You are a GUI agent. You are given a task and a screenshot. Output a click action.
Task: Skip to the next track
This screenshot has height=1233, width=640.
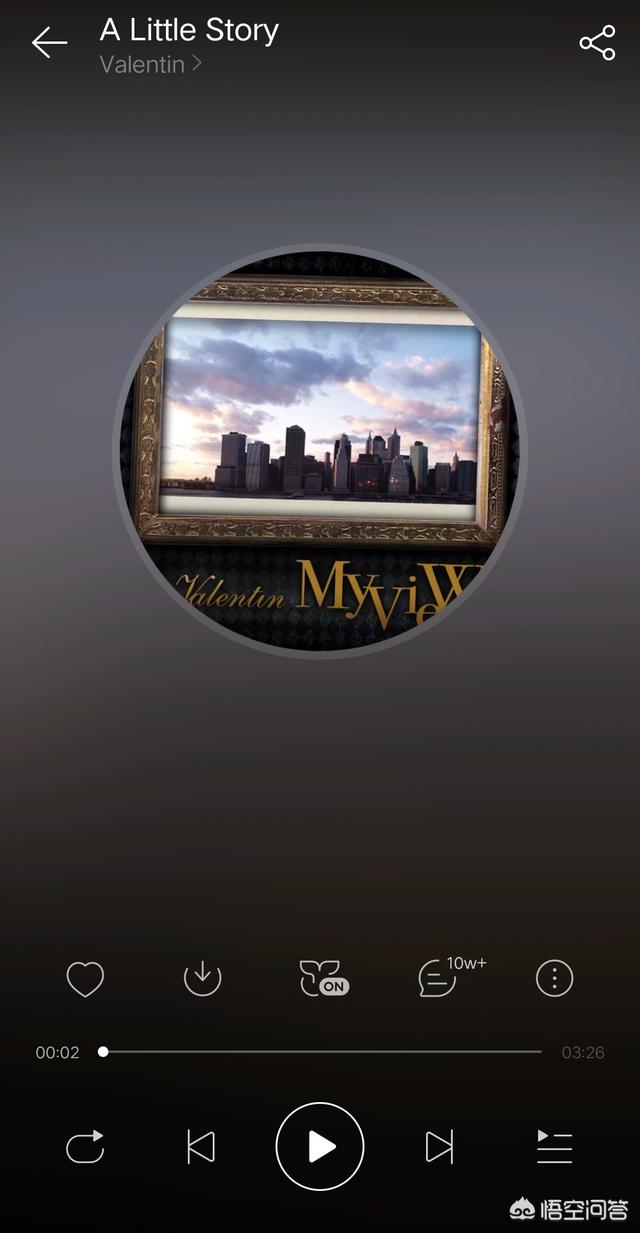pos(439,1147)
